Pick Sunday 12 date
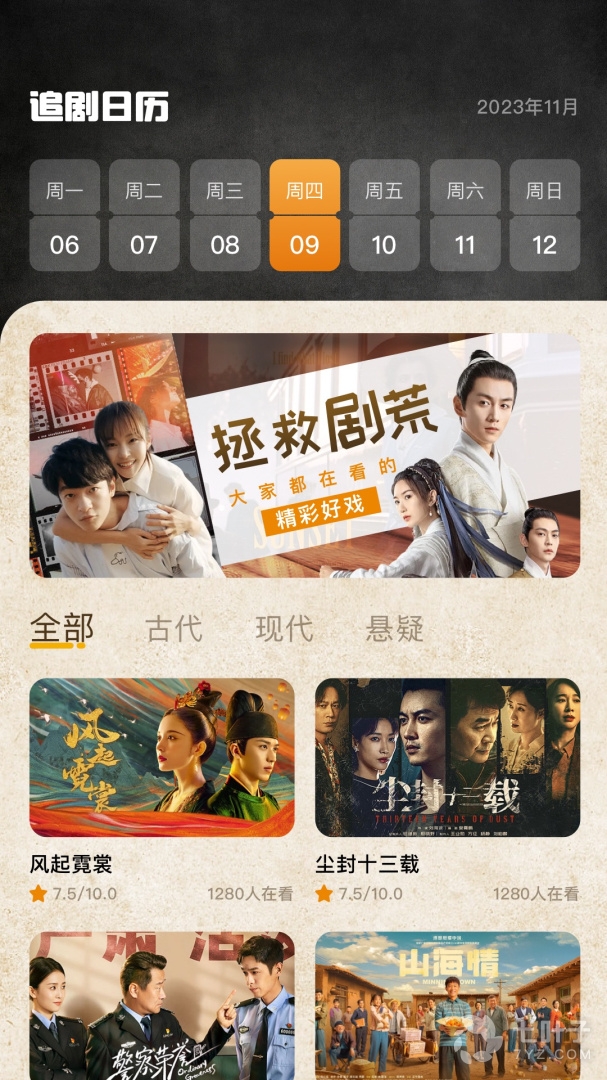Image resolution: width=607 pixels, height=1080 pixels. [x=545, y=216]
